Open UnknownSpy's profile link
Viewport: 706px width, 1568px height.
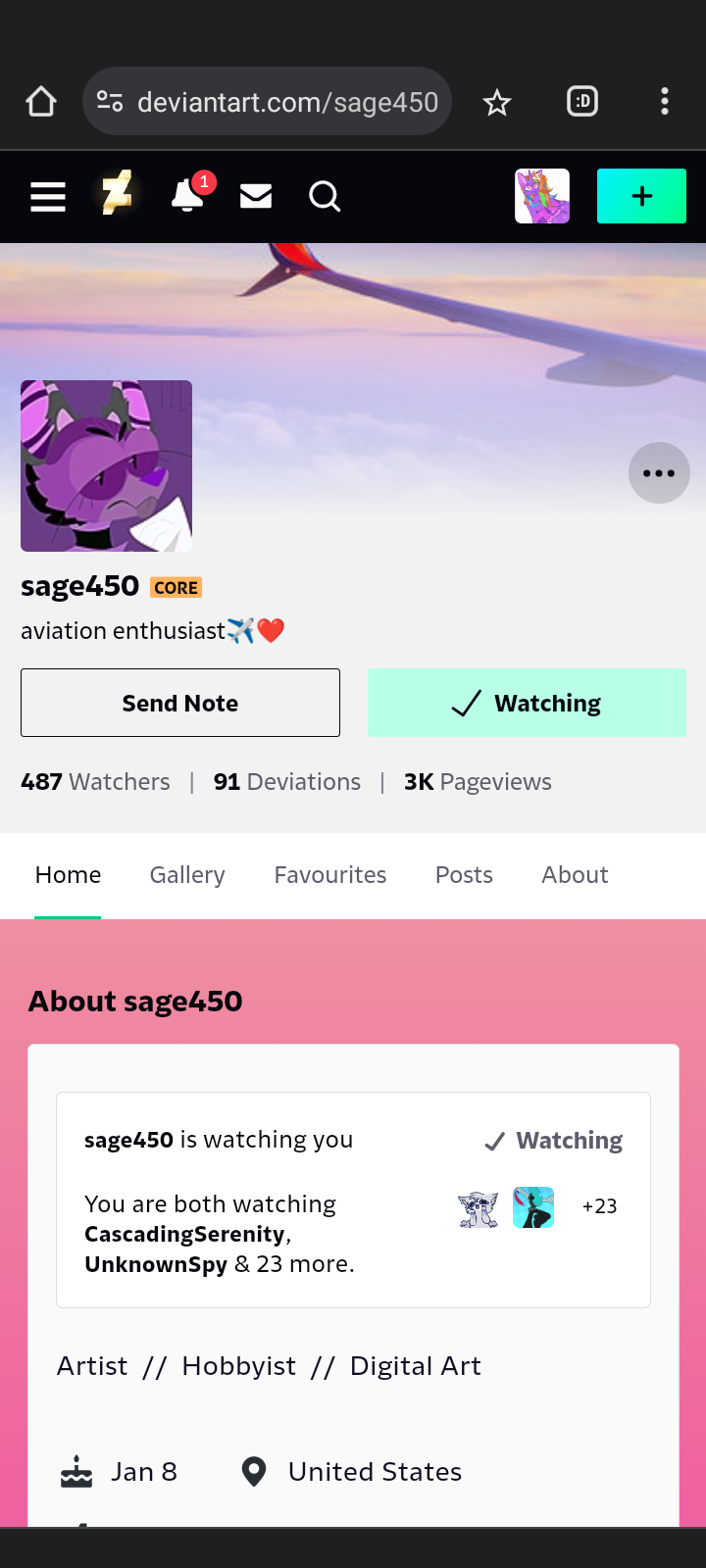pos(156,1264)
